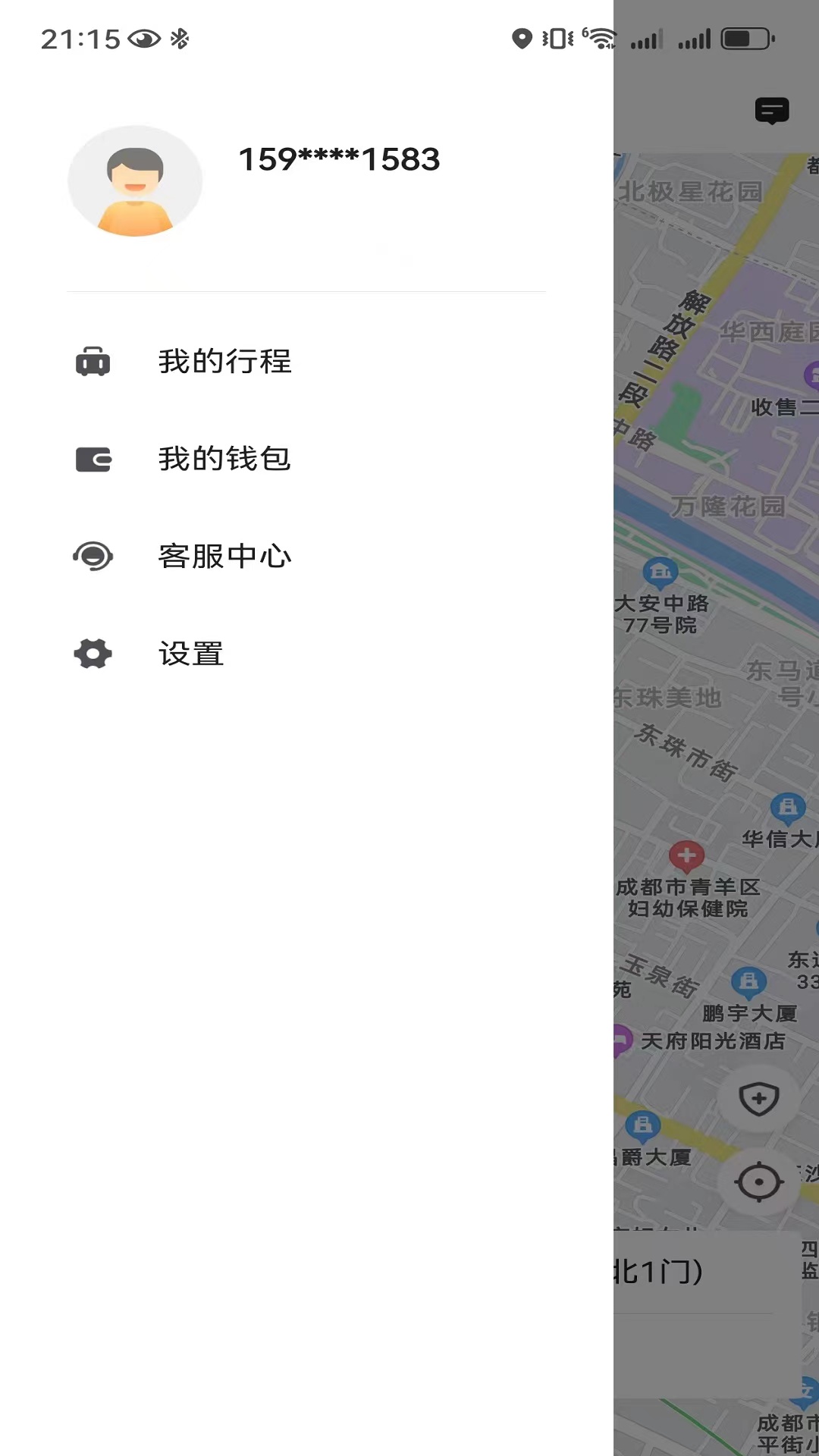Open 设置 settings
This screenshot has height=1456, width=819.
click(x=191, y=654)
